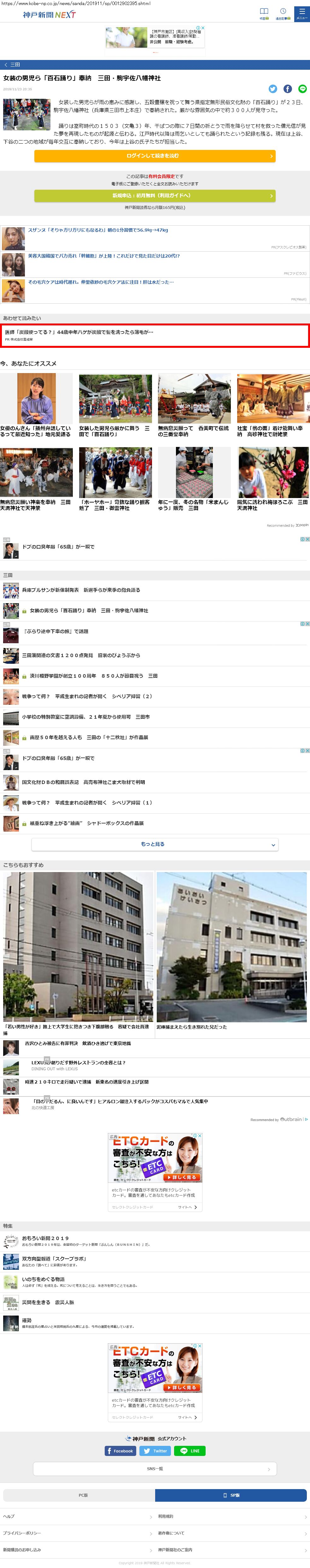
Task: Open the おもろい新聞２０１９ feature
Action: [46, 1238]
